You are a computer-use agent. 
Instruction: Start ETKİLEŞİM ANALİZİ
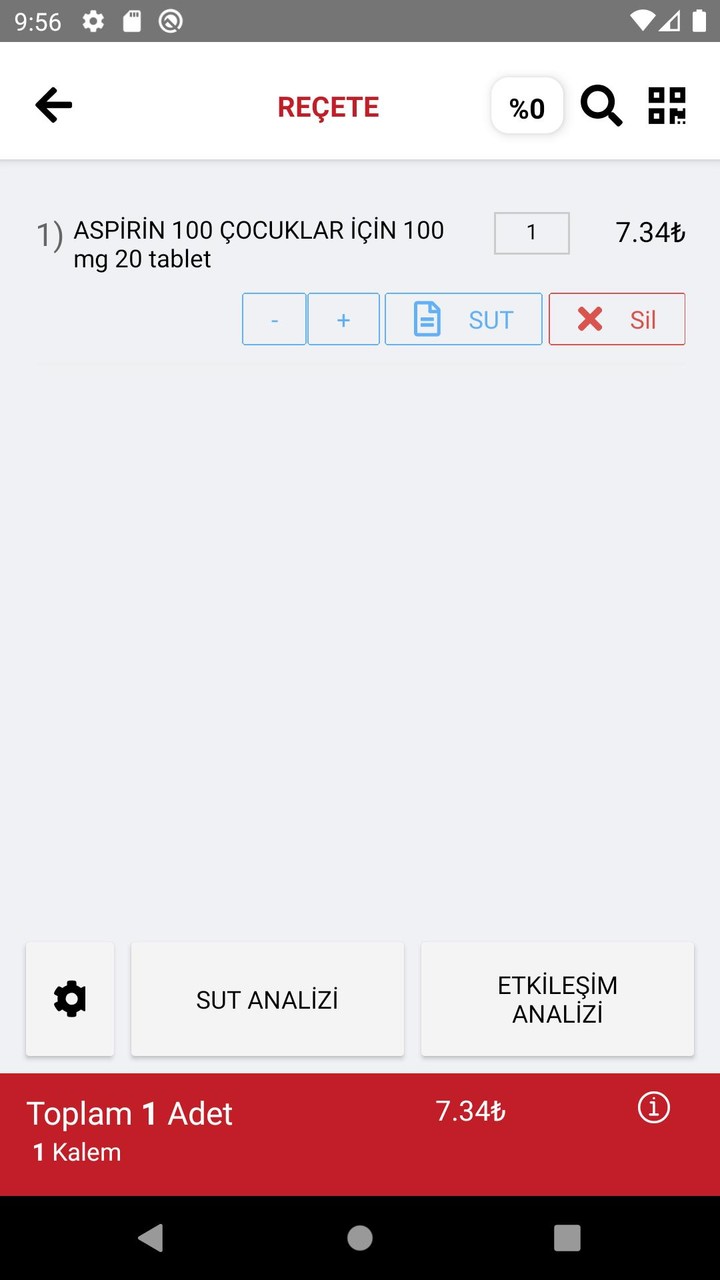tap(557, 998)
